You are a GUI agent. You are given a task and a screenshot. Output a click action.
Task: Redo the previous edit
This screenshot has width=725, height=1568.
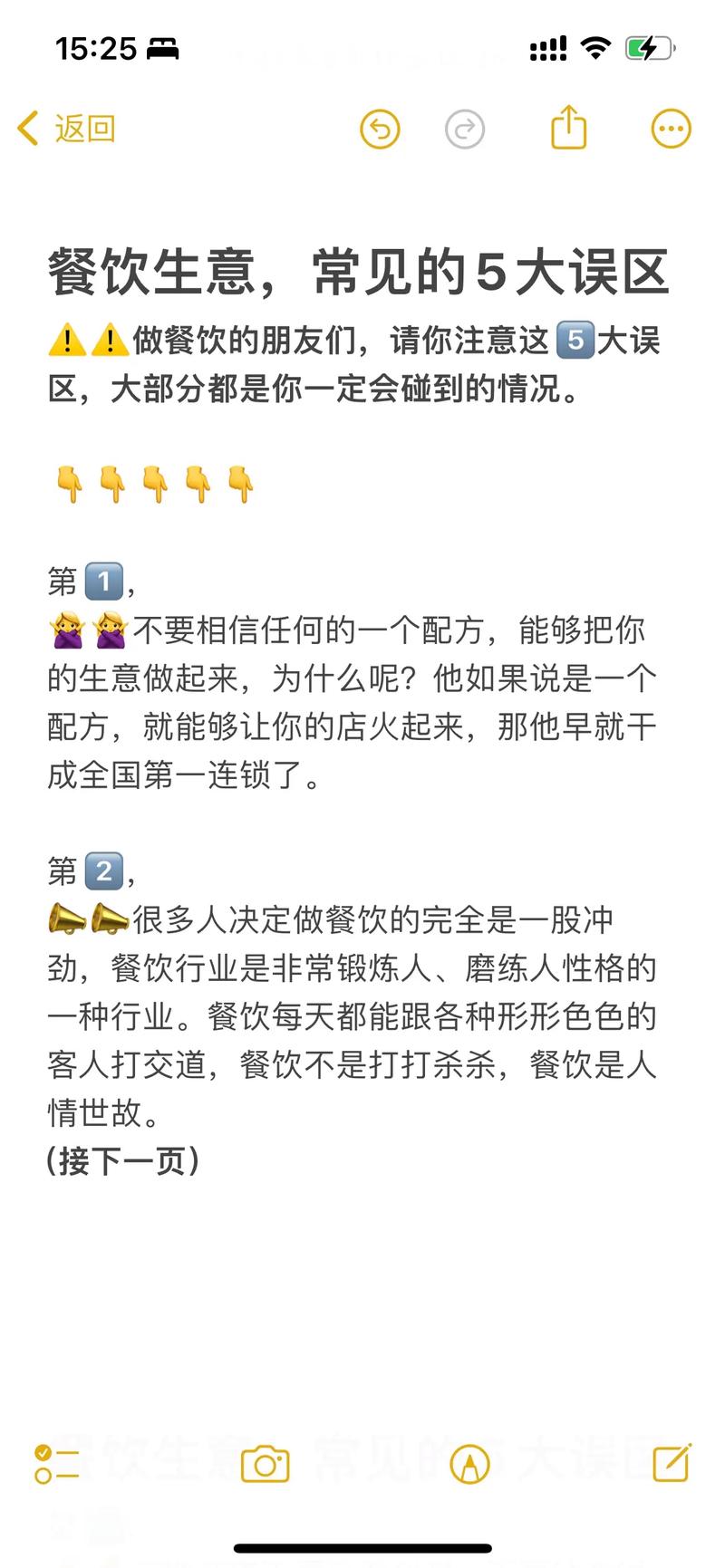[465, 130]
